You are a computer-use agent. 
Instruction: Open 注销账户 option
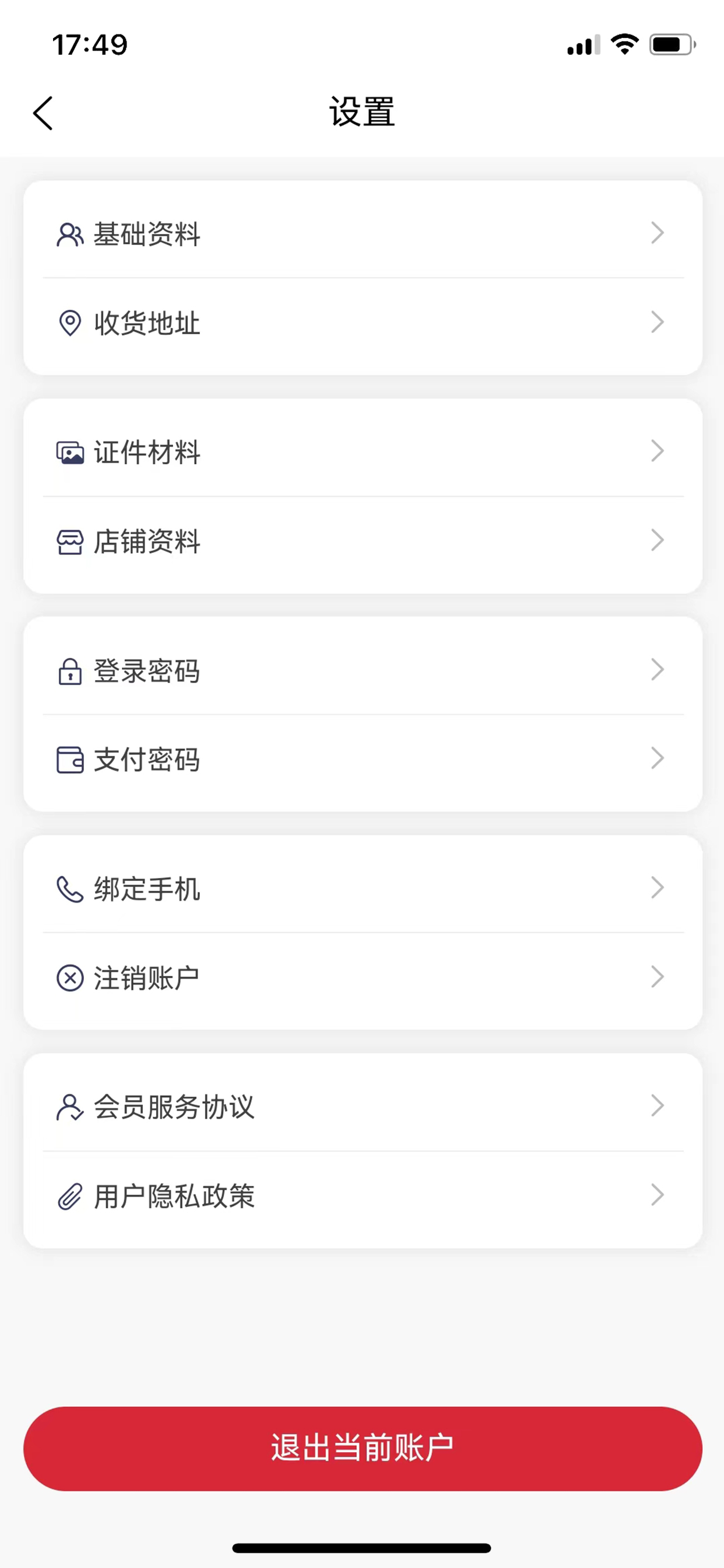pos(363,978)
